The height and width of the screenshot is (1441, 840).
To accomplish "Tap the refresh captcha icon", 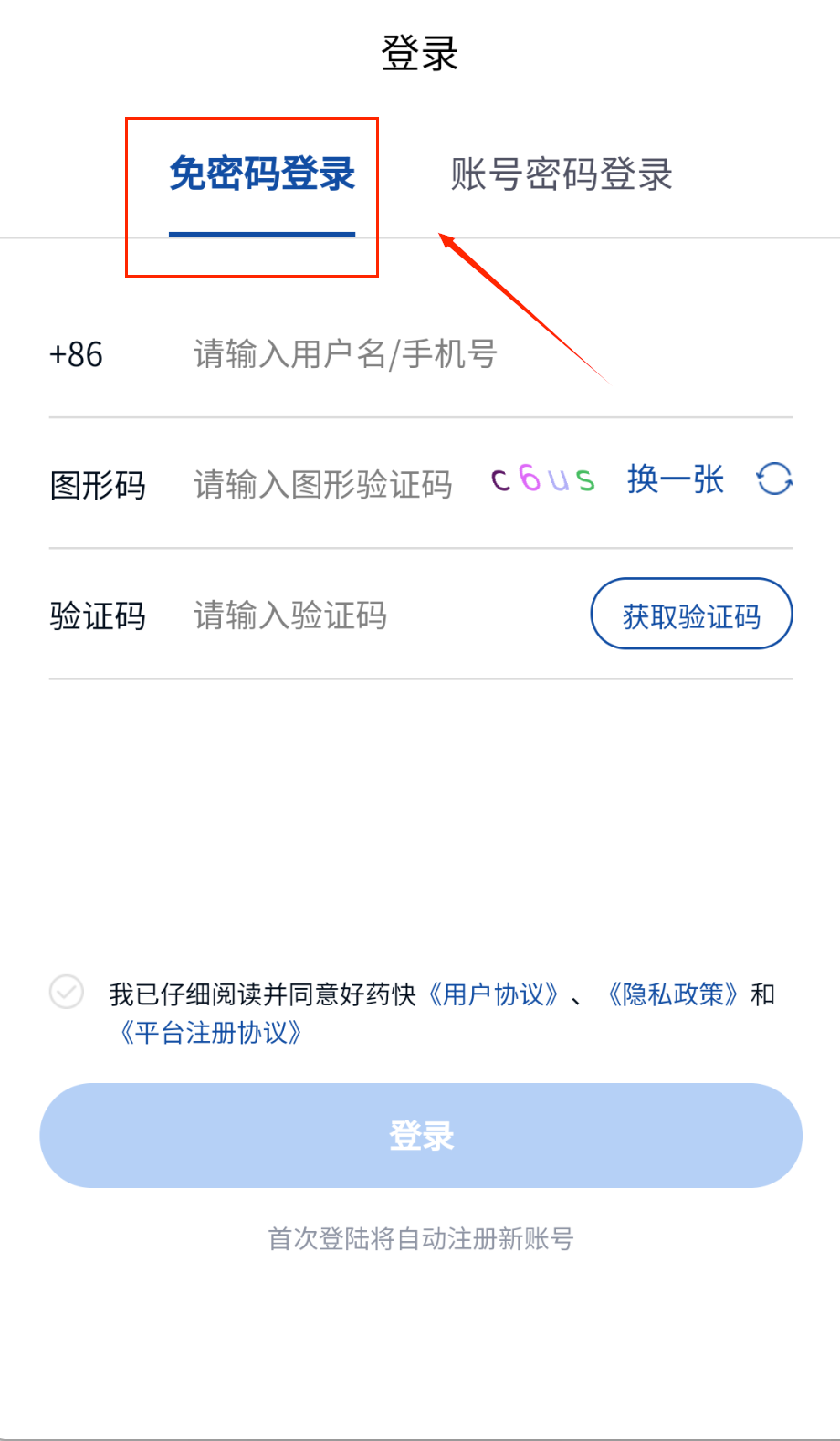I will click(774, 479).
